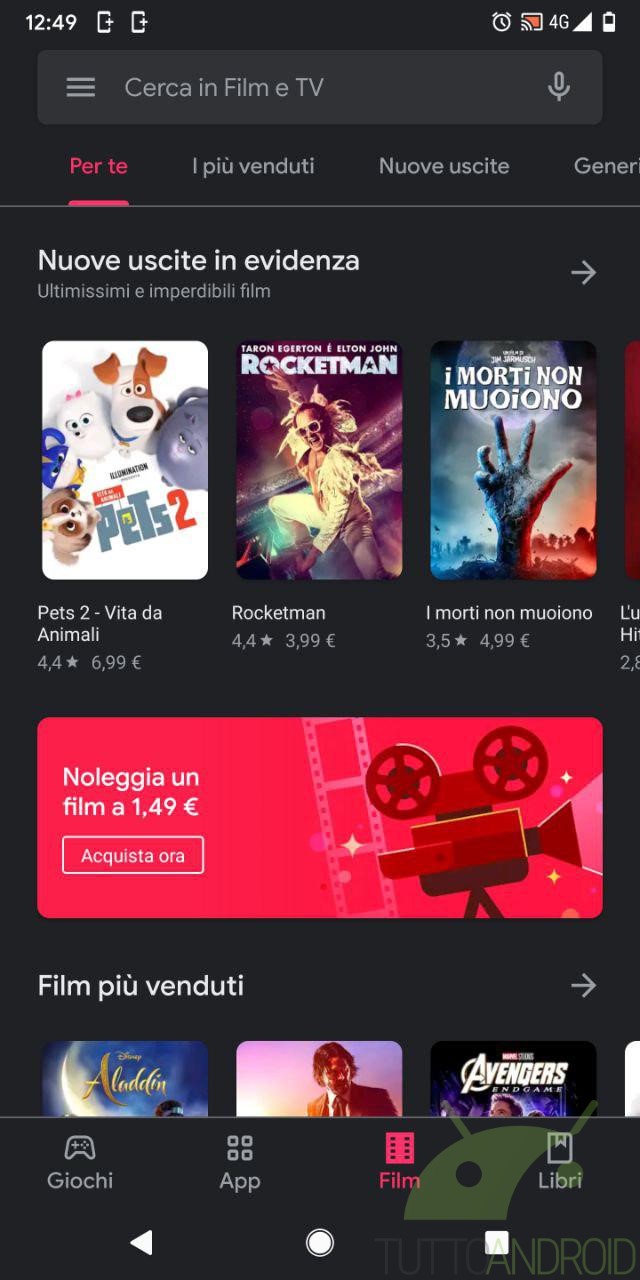Image resolution: width=640 pixels, height=1280 pixels.
Task: Expand 'Film più venduti' with the arrow
Action: click(x=583, y=985)
